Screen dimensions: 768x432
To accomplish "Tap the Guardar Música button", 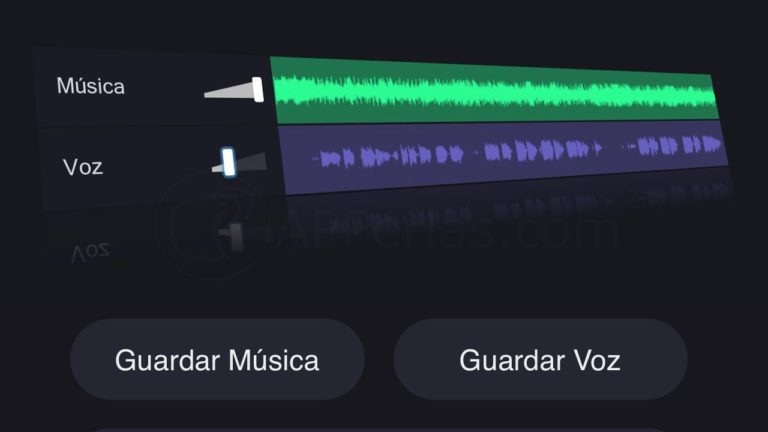I will (217, 360).
